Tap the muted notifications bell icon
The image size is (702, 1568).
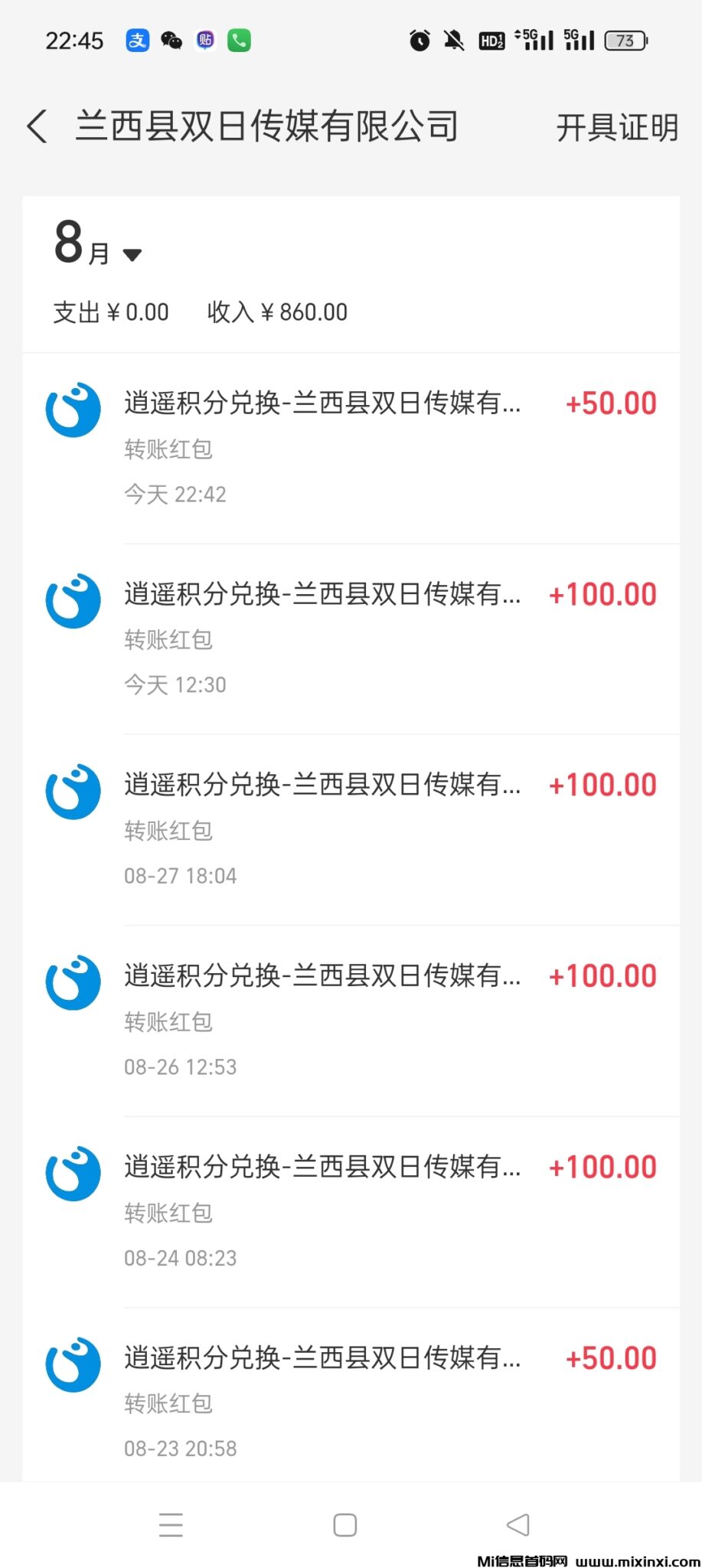pos(455,41)
